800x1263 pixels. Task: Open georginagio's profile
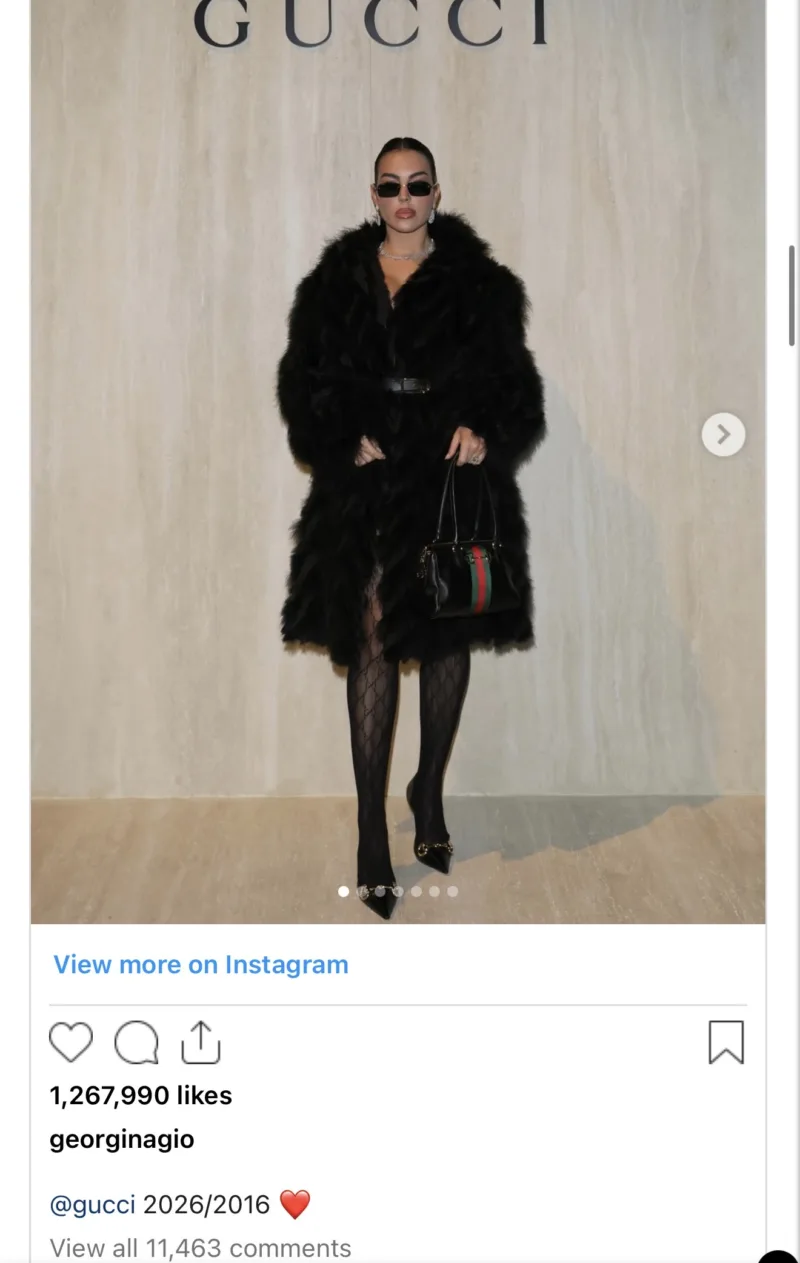click(x=122, y=1139)
